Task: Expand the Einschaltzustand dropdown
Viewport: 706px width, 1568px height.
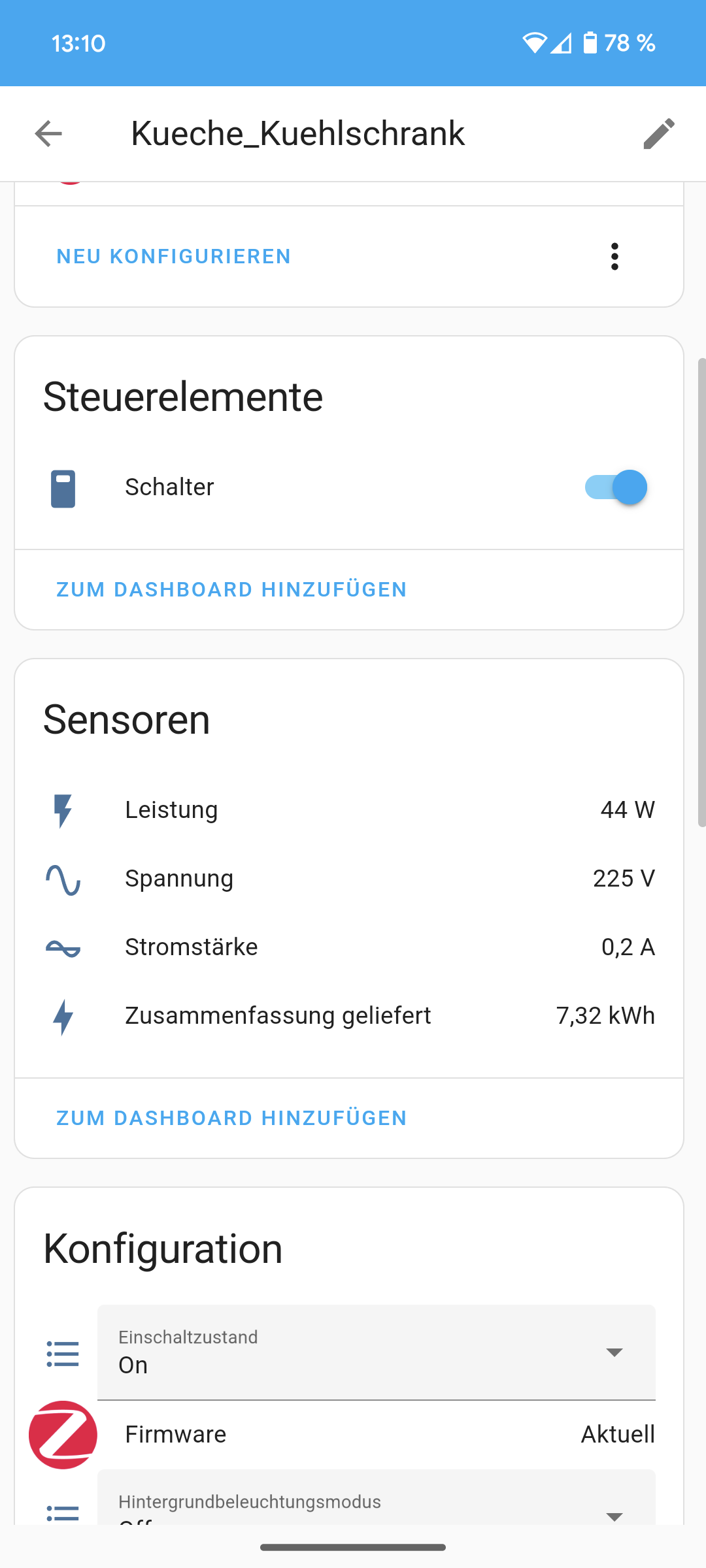Action: 376,1352
